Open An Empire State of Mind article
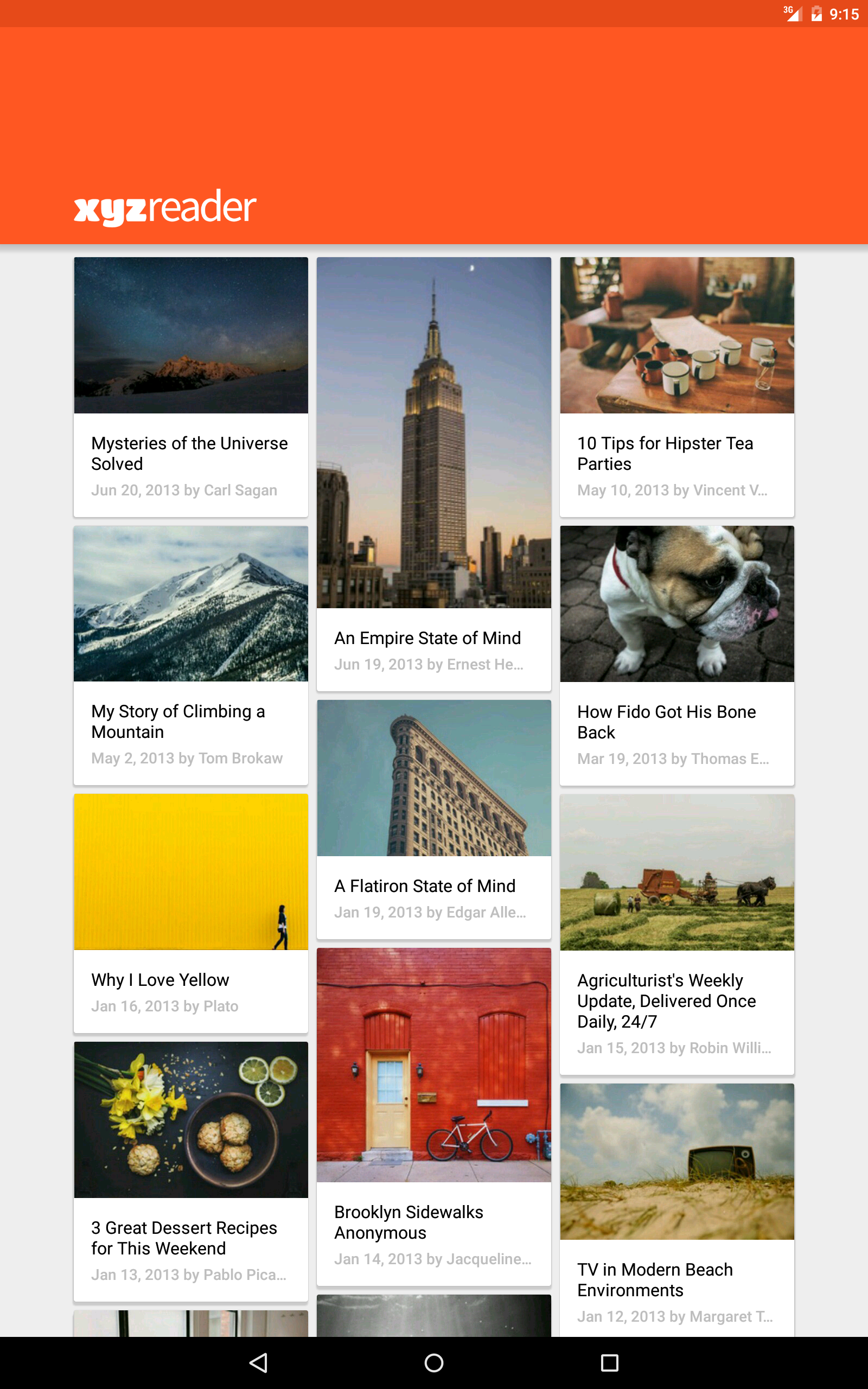868x1389 pixels. (x=433, y=474)
